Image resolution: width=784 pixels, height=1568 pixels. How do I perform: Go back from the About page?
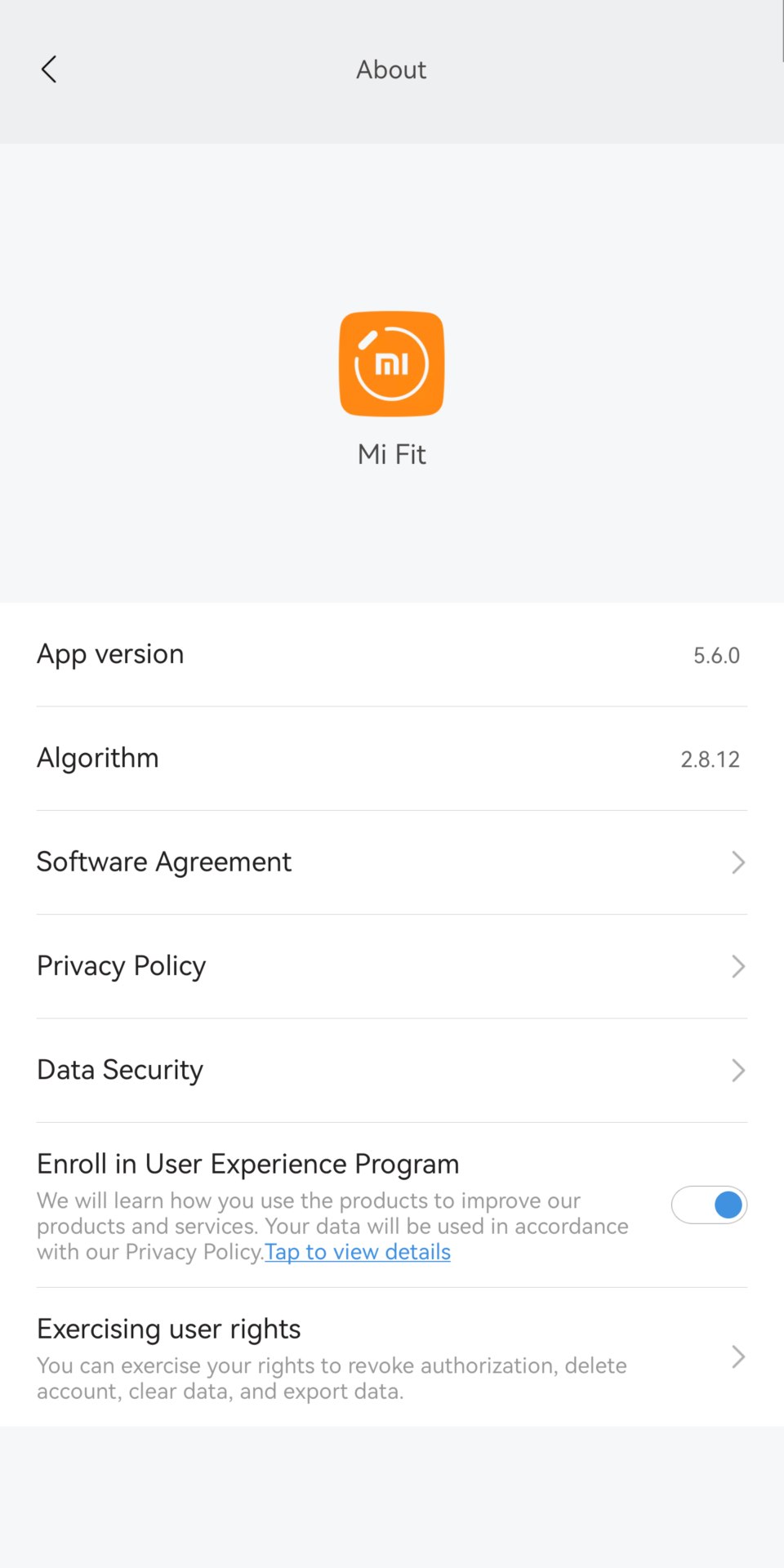pyautogui.click(x=49, y=69)
